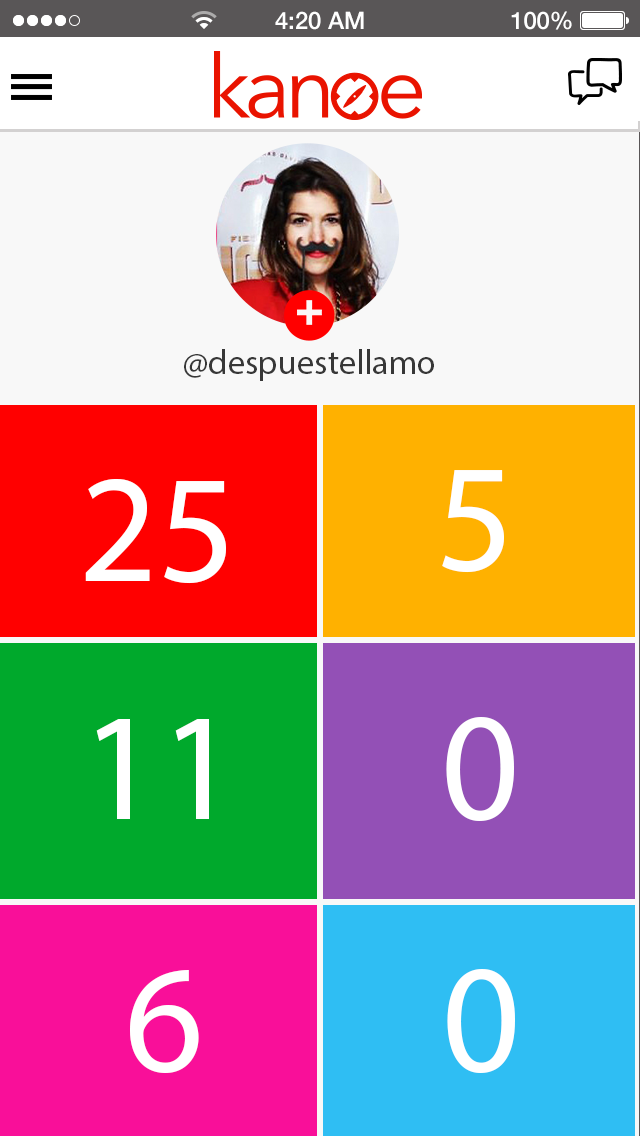Viewport: 640px width, 1136px height.
Task: Open the light blue tile showing 0
Action: pos(479,1020)
